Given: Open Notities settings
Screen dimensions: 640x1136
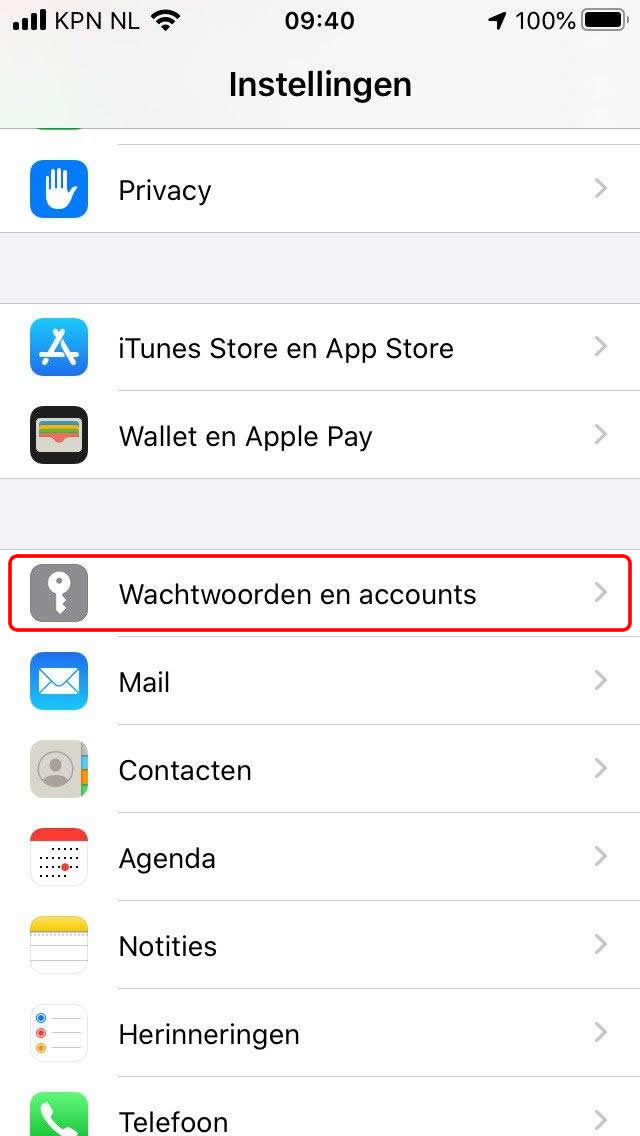Looking at the screenshot, I should tap(320, 945).
